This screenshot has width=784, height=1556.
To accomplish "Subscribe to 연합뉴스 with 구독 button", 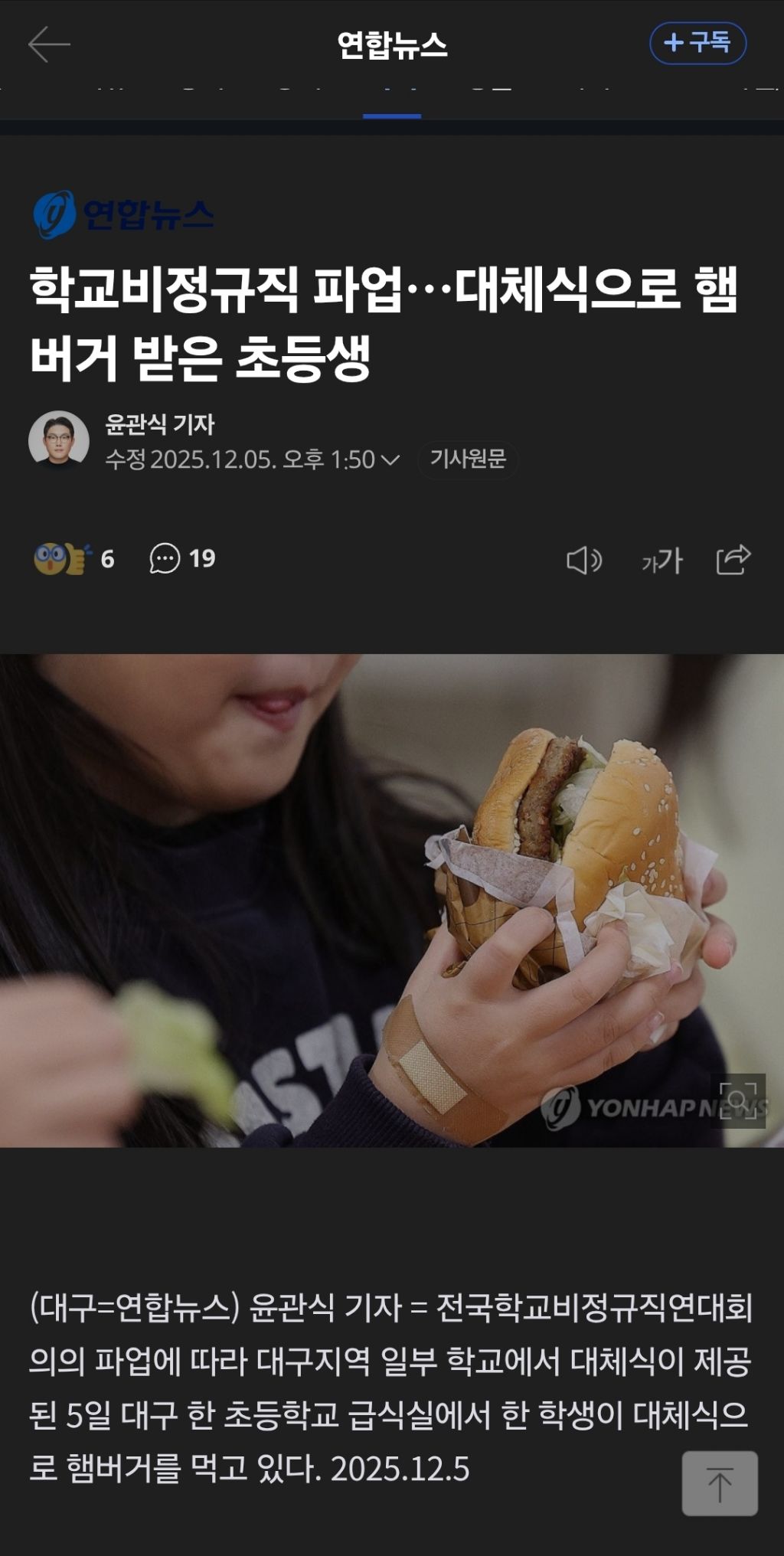I will pyautogui.click(x=697, y=43).
